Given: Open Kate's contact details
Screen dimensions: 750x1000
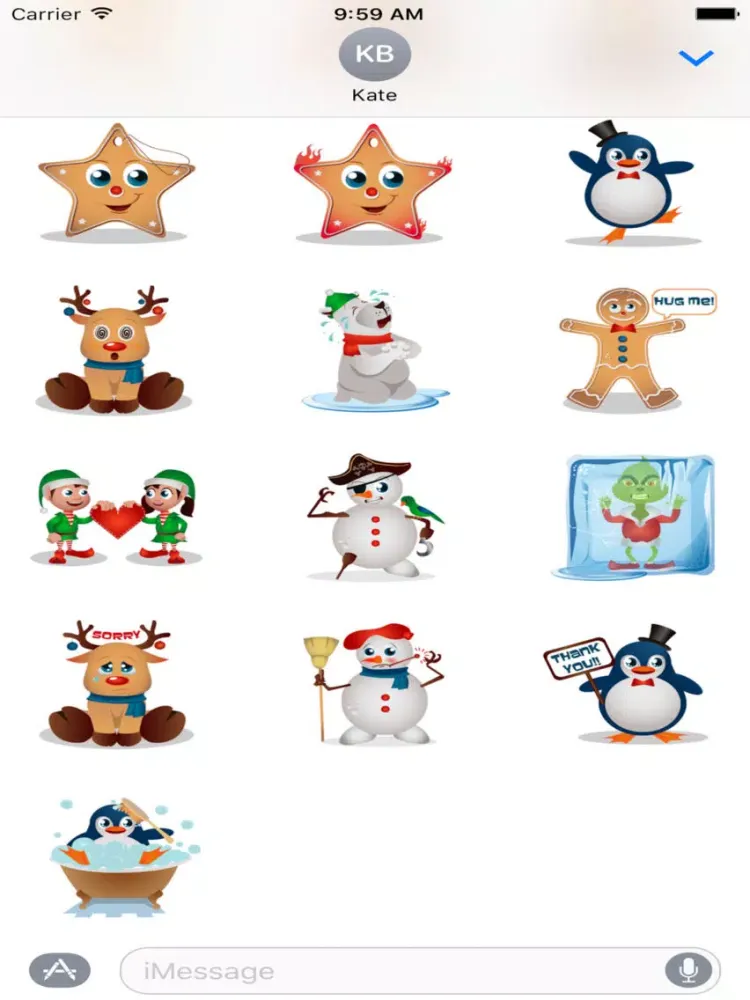Looking at the screenshot, I should click(374, 55).
